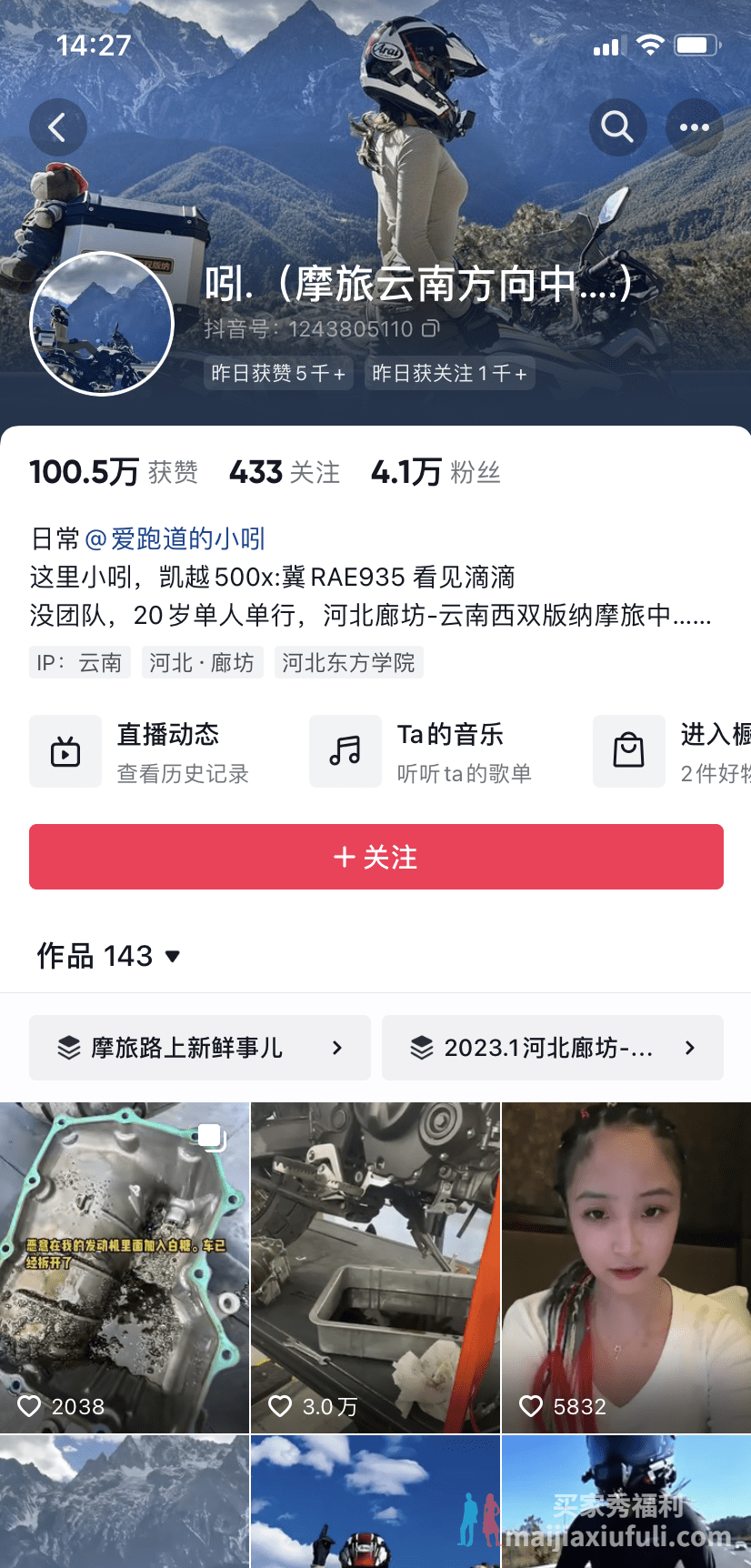Image resolution: width=751 pixels, height=1568 pixels.
Task: Copy the Douyin ID number
Action: (430, 328)
